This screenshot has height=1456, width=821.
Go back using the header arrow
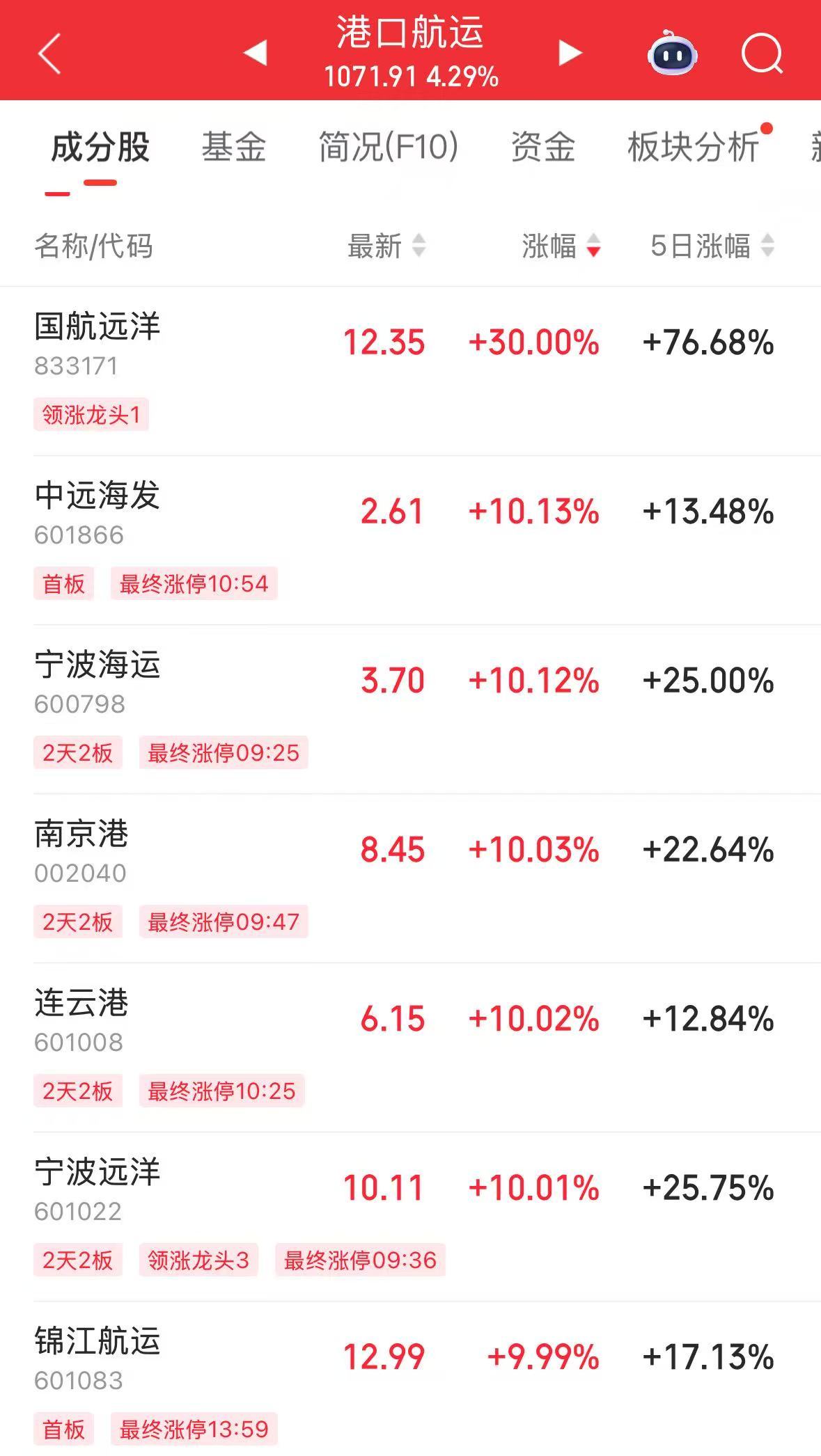50,54
